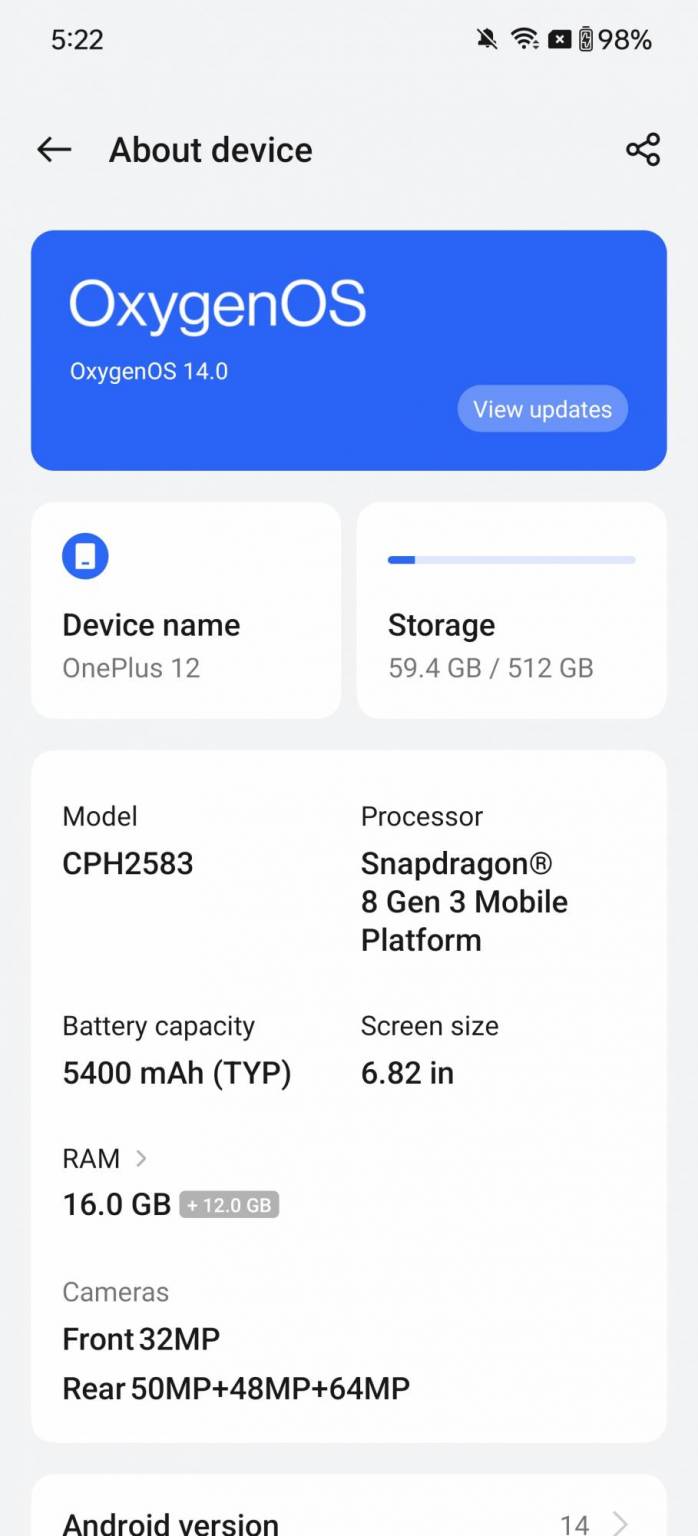Screen dimensions: 698x1536
Task: Open the Storage card
Action: pos(511,610)
